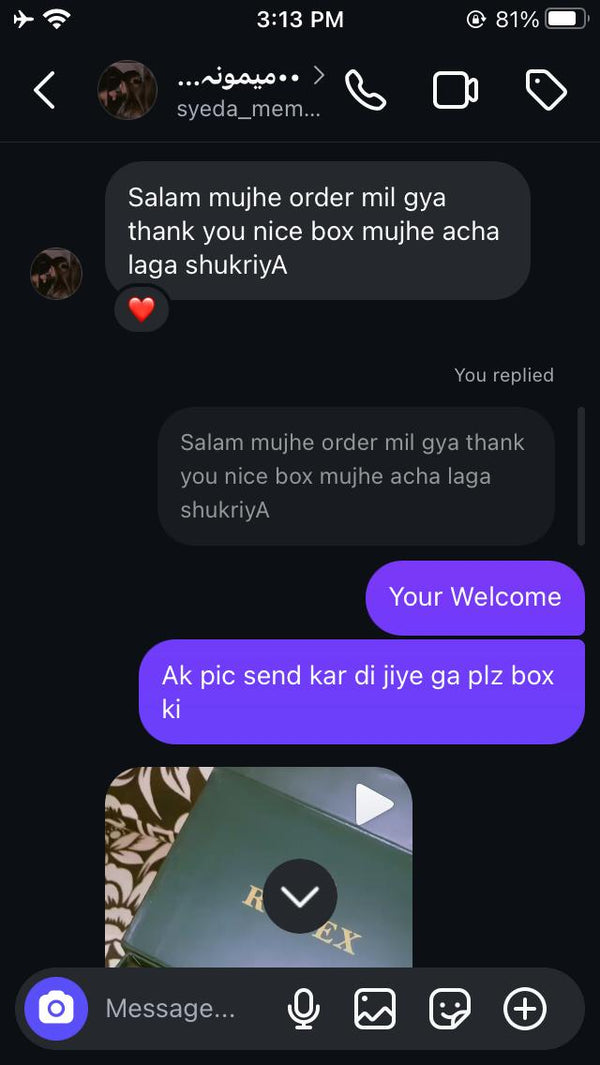Open the replied-to quoted message

(355, 476)
